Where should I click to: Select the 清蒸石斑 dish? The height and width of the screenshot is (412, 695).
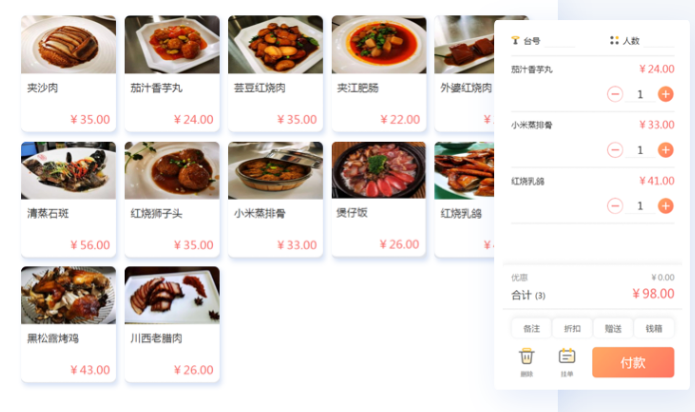click(68, 199)
